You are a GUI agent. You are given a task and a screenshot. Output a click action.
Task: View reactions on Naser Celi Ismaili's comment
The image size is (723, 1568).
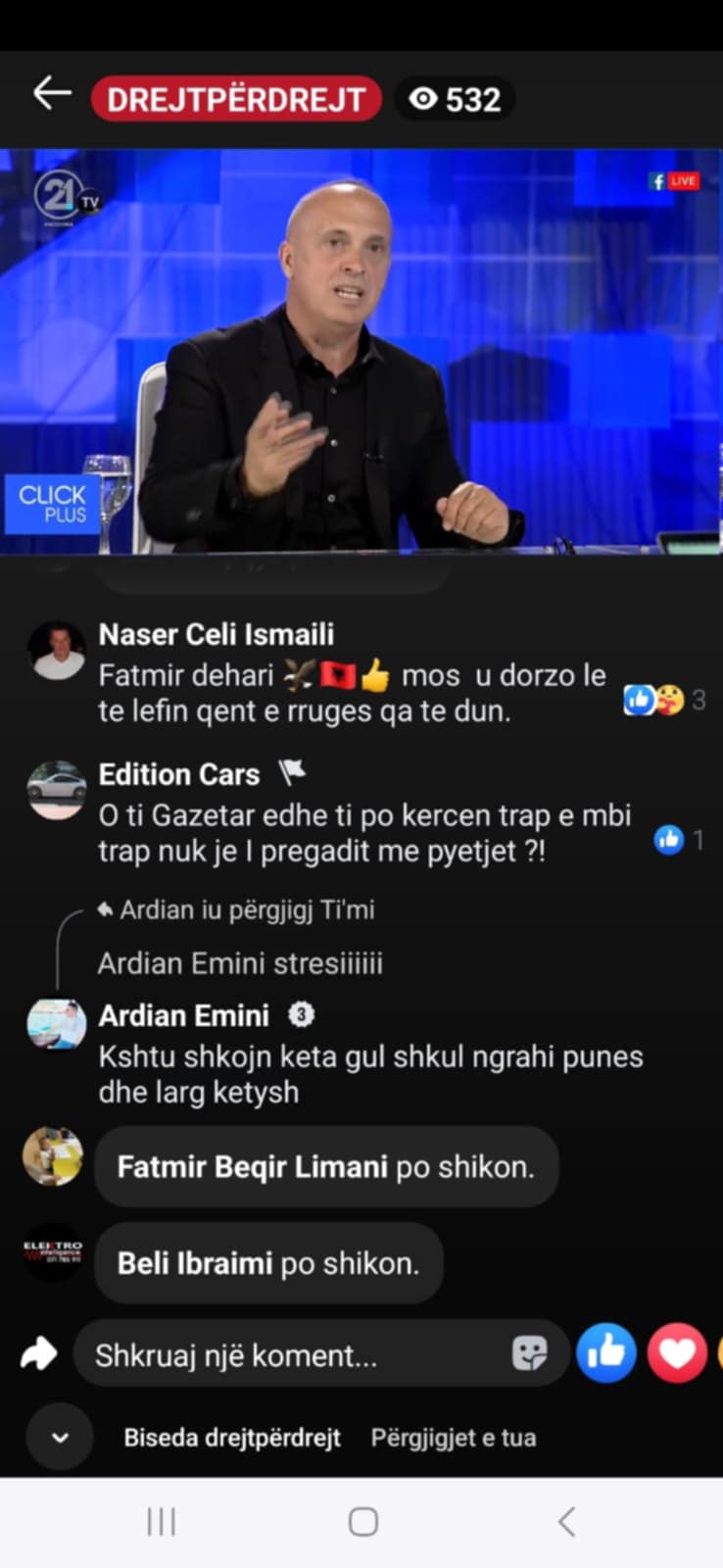tap(663, 700)
